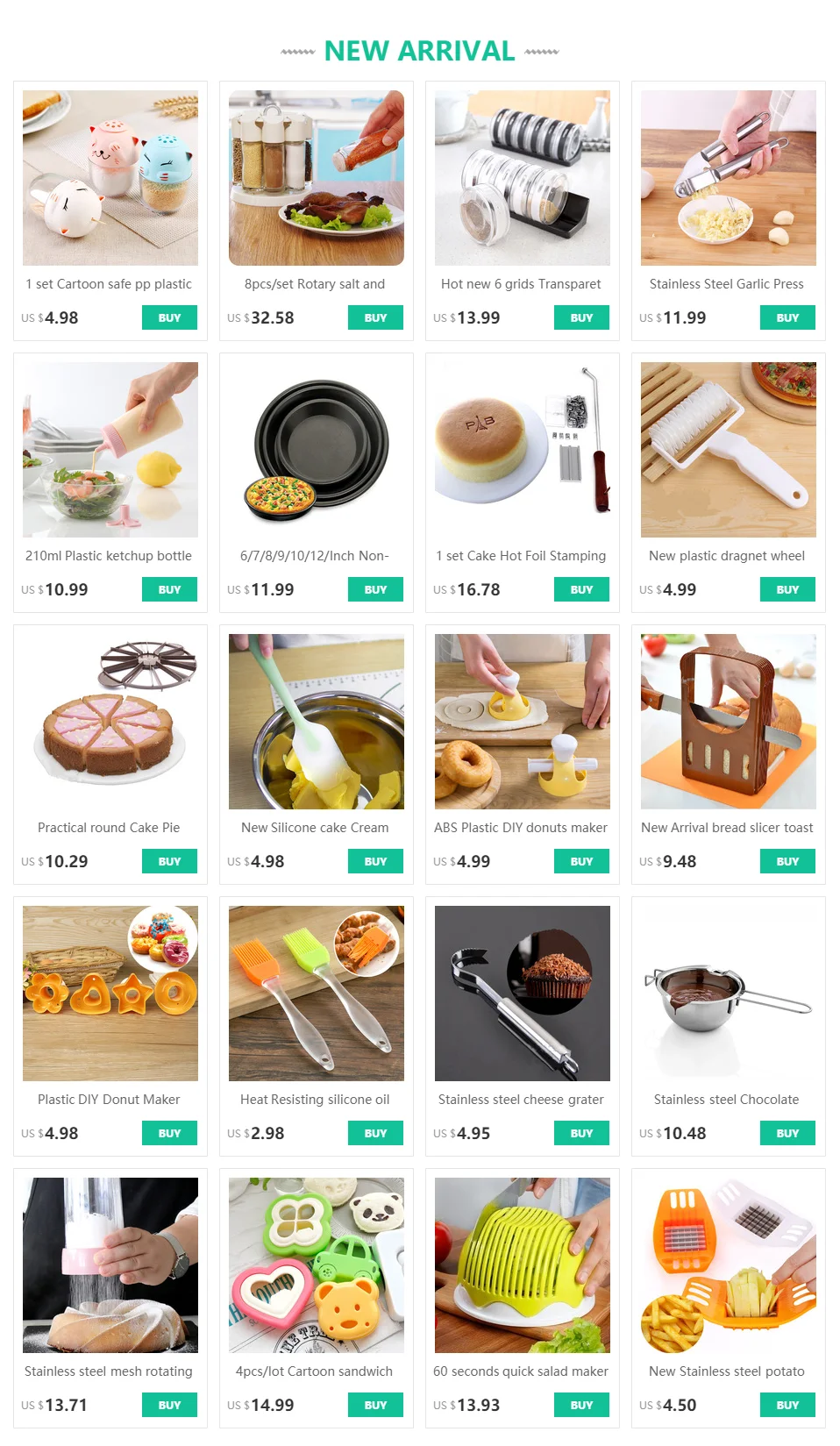View the New plastic dragnet wheel product
This screenshot has height=1446, width=840.
(728, 450)
